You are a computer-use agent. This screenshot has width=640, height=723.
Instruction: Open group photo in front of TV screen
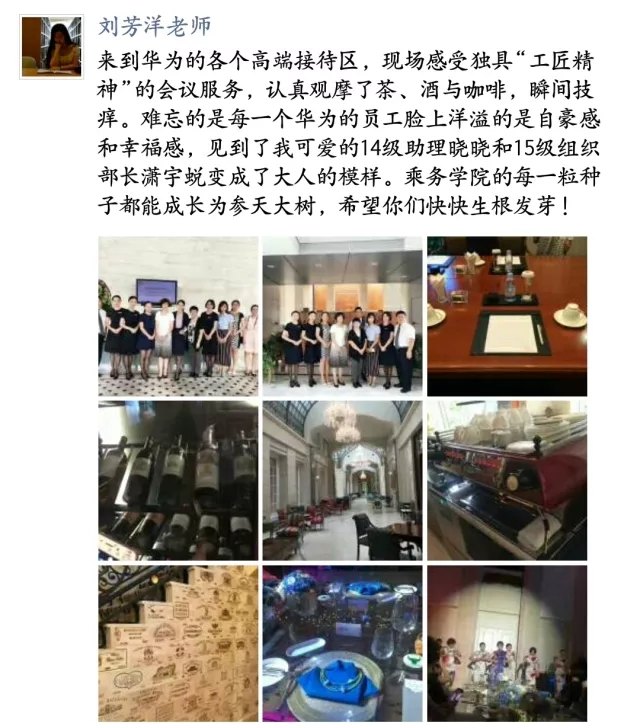pos(178,316)
